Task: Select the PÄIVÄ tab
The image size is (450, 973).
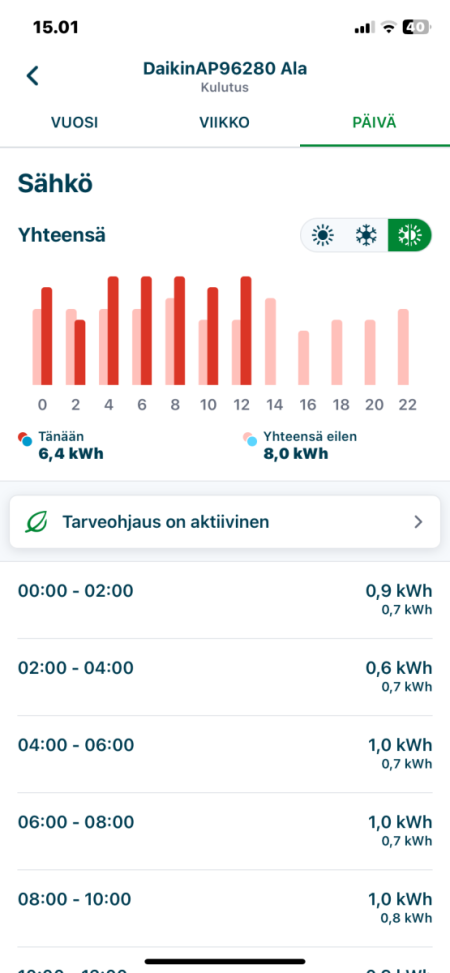Action: coord(374,122)
